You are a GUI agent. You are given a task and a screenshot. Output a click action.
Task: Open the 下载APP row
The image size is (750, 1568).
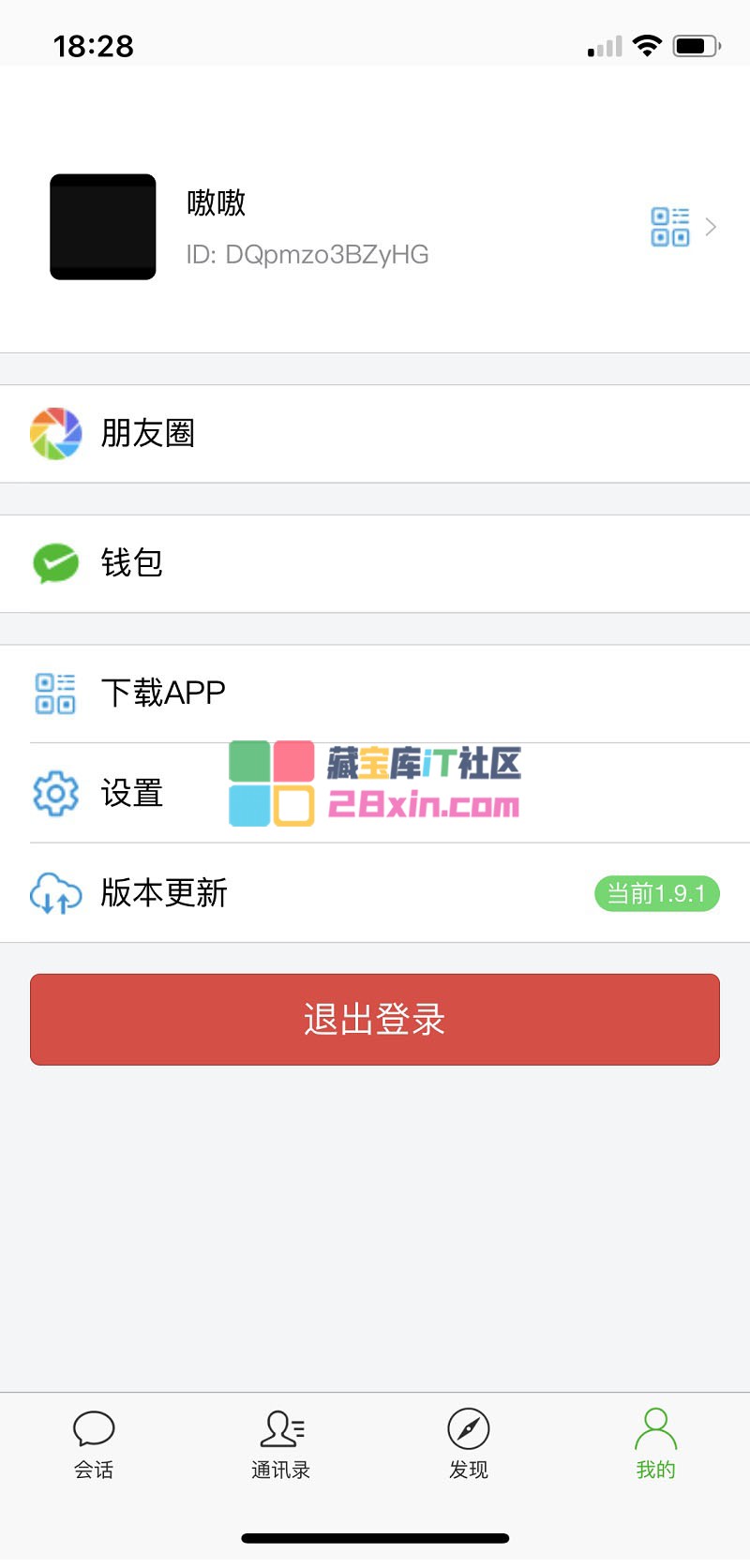click(375, 694)
